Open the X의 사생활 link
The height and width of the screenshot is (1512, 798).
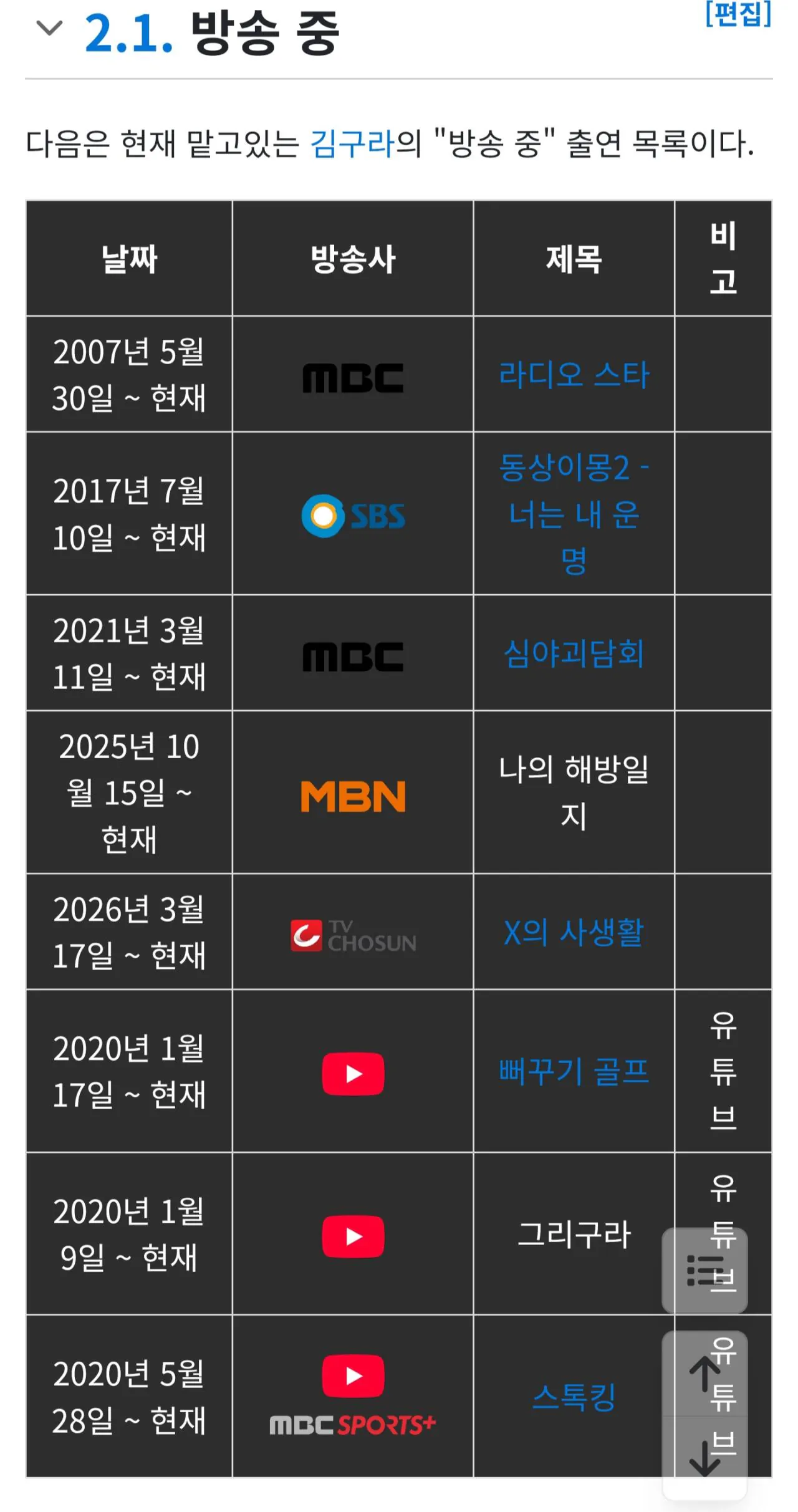click(x=574, y=932)
